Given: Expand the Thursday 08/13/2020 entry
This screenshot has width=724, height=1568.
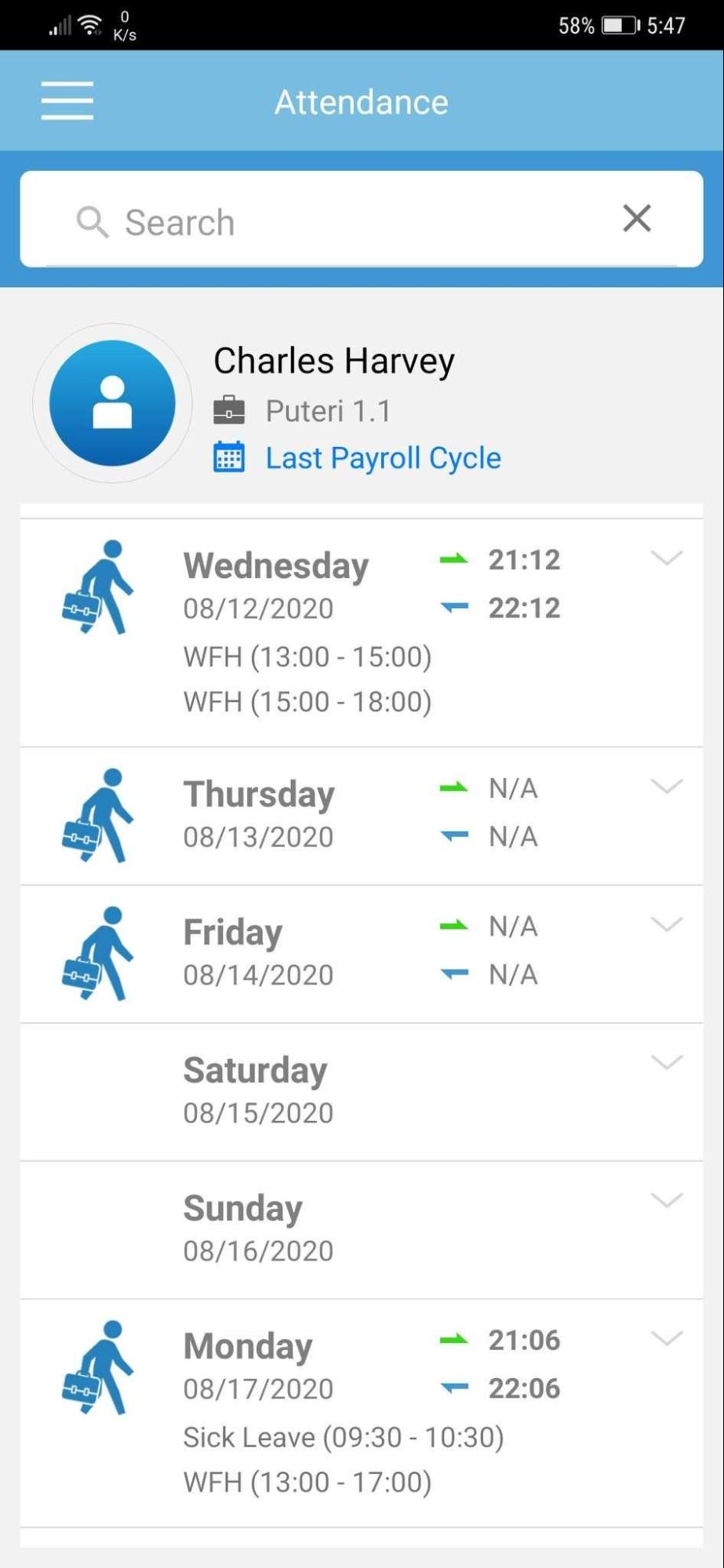Looking at the screenshot, I should 667,786.
